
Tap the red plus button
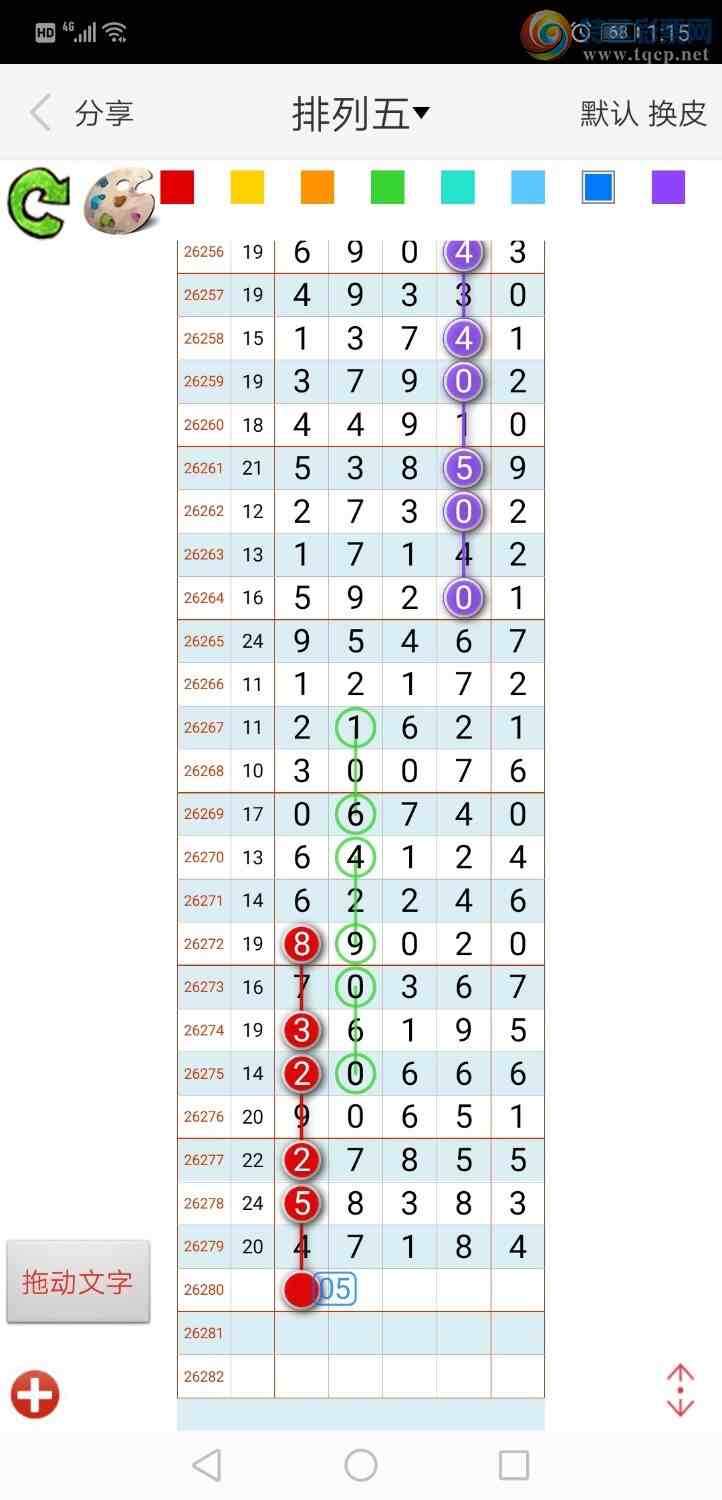pyautogui.click(x=35, y=1394)
